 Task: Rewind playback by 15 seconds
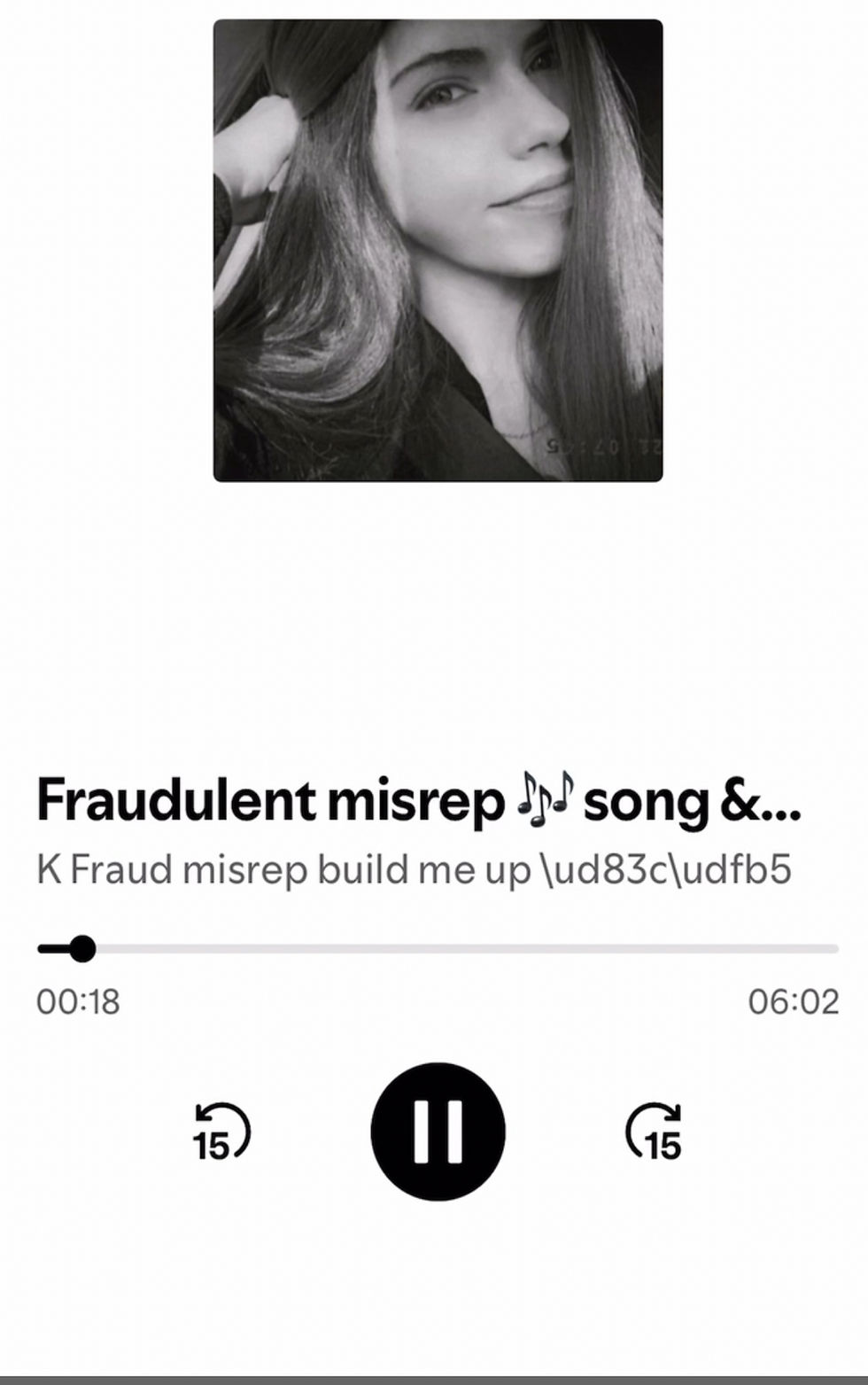(221, 1132)
